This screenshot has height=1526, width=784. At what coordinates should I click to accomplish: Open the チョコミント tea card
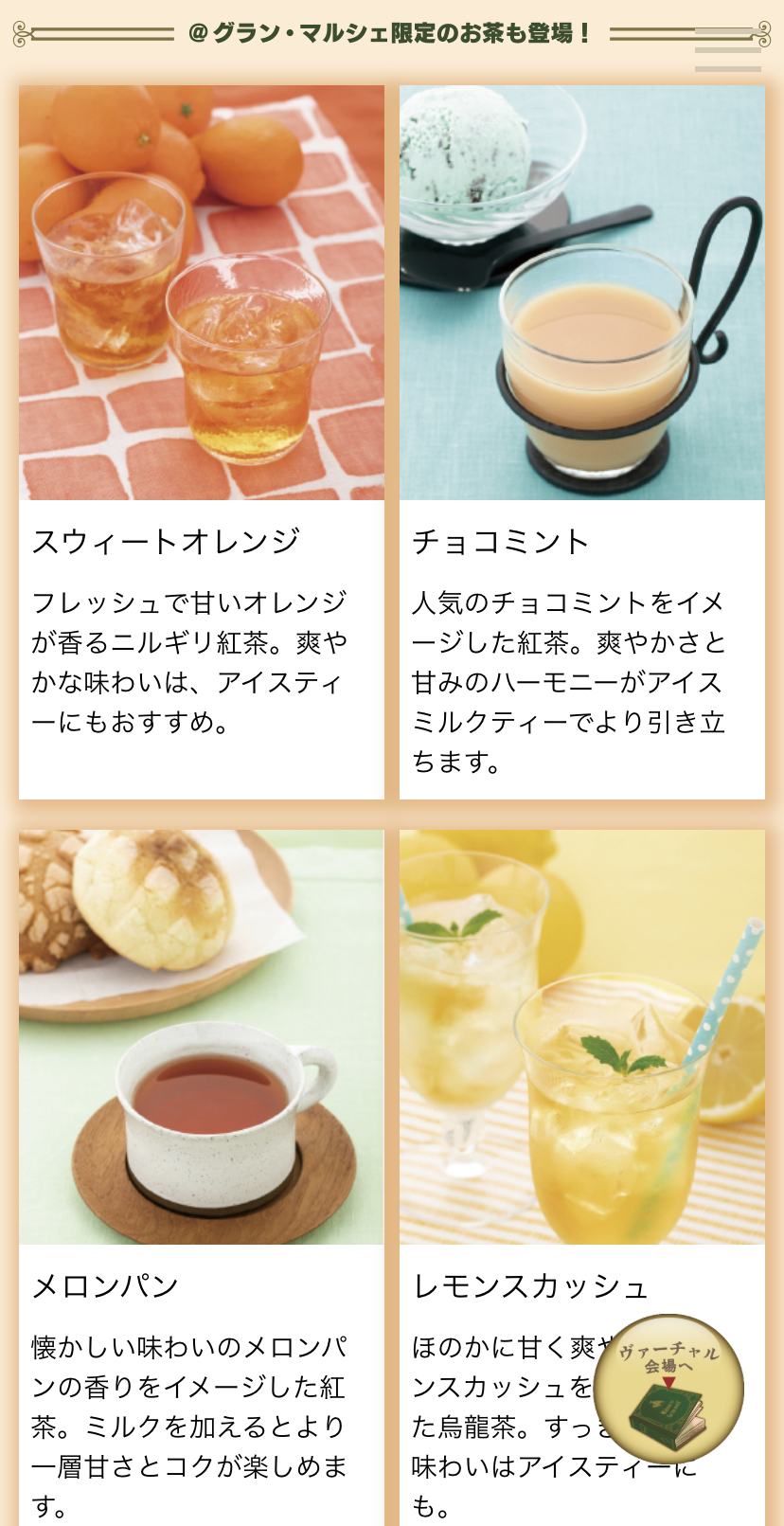pos(581,441)
